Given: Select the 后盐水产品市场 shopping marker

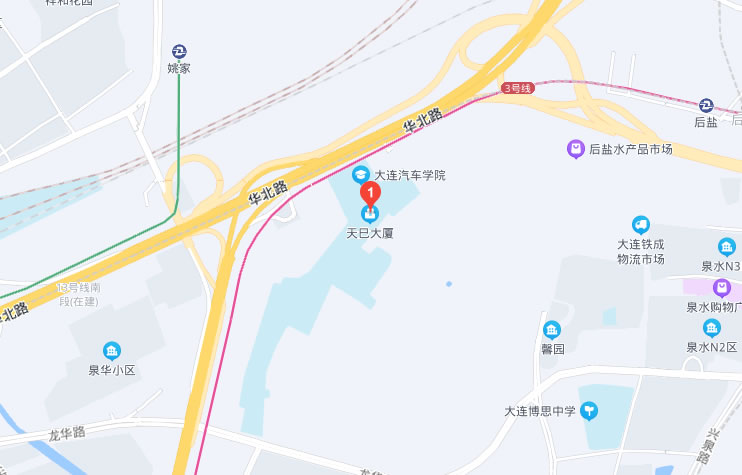Looking at the screenshot, I should click(576, 149).
